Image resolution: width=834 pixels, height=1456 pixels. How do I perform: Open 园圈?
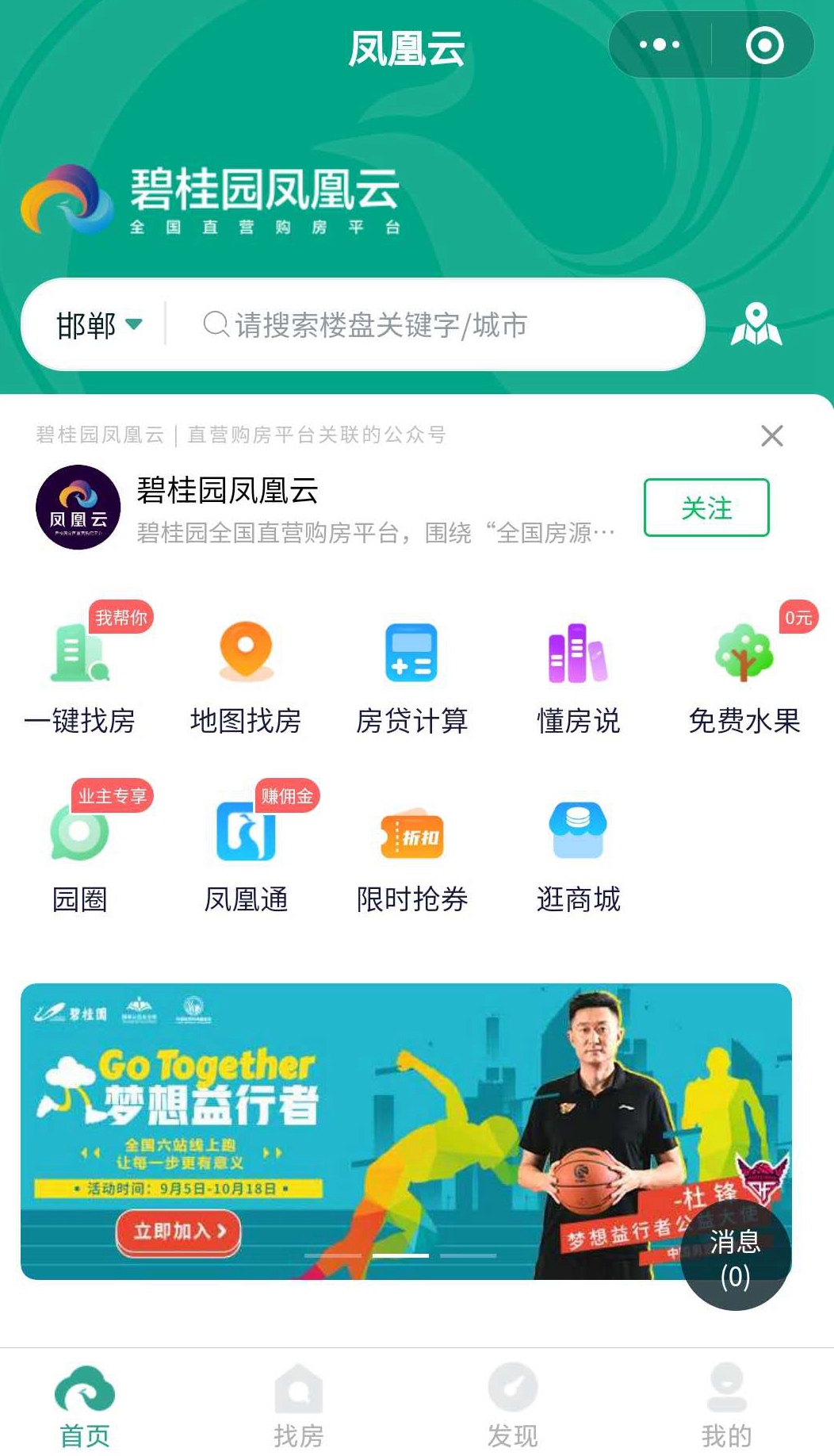[79, 854]
